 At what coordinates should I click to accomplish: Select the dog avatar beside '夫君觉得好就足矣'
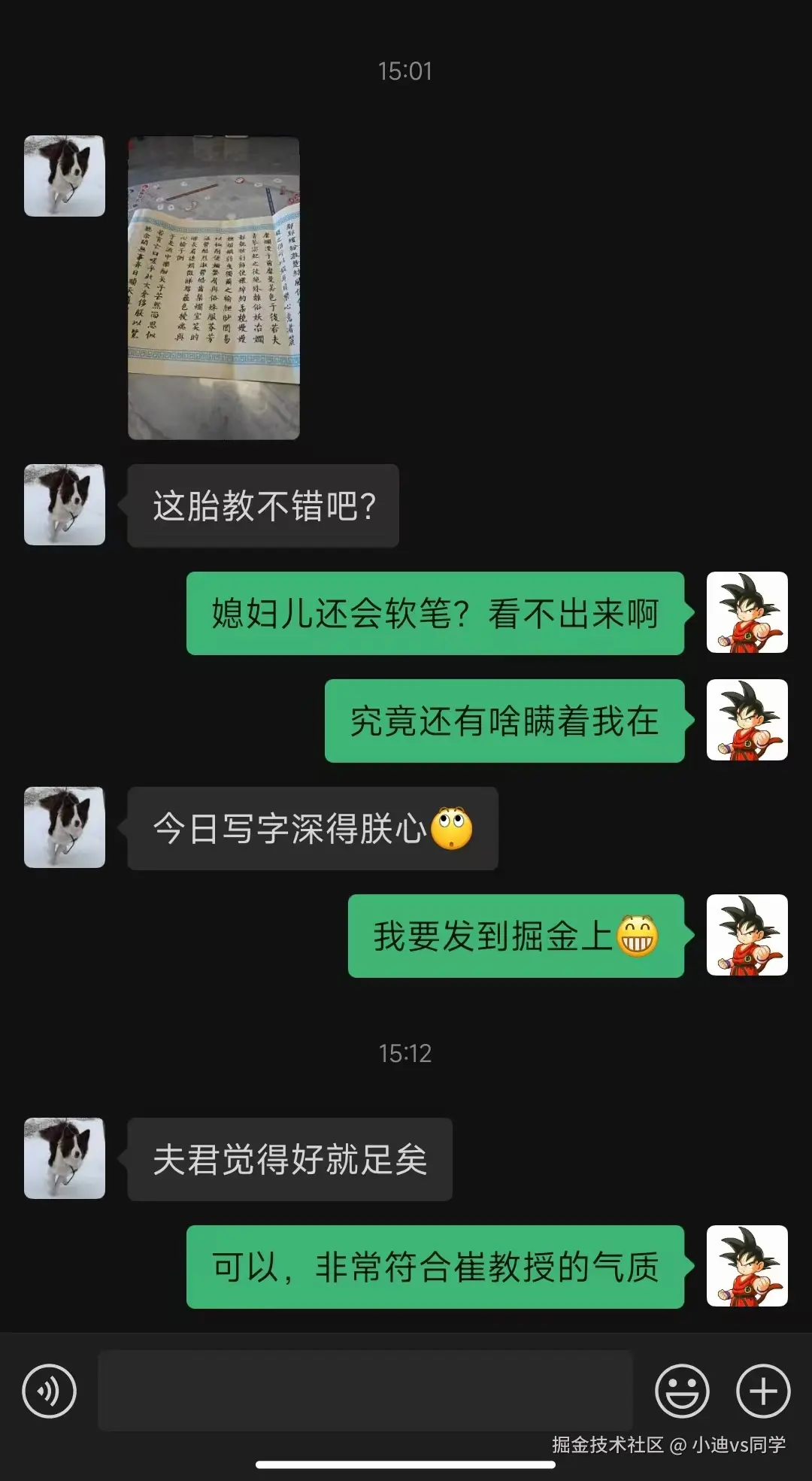63,1158
